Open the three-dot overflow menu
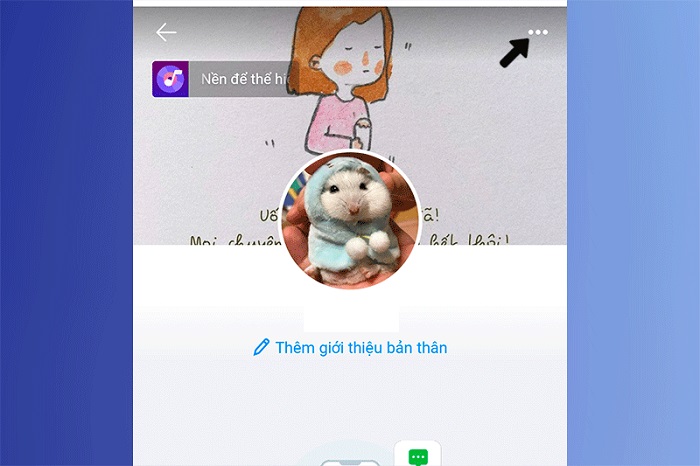Image resolution: width=700 pixels, height=466 pixels. click(x=538, y=32)
